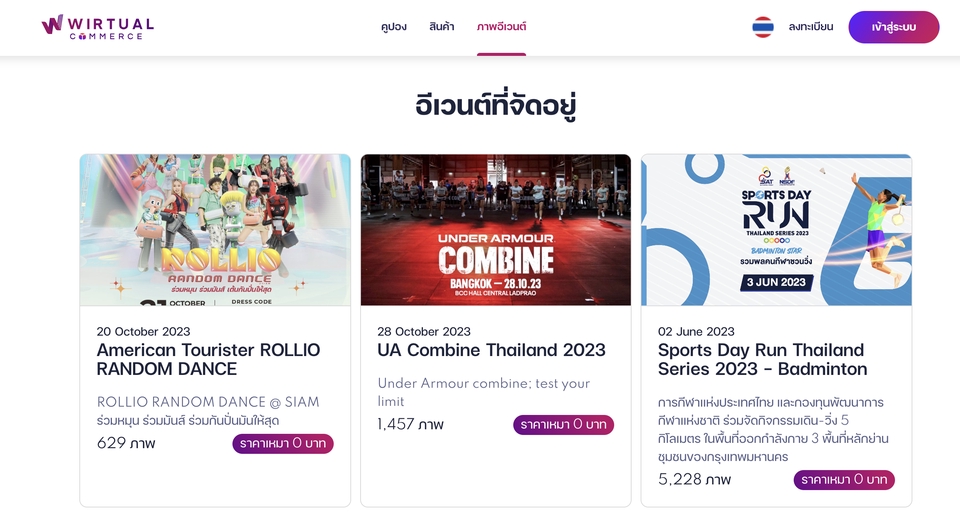Switch to the สินค้า tab
Image resolution: width=960 pixels, height=515 pixels.
click(x=441, y=26)
